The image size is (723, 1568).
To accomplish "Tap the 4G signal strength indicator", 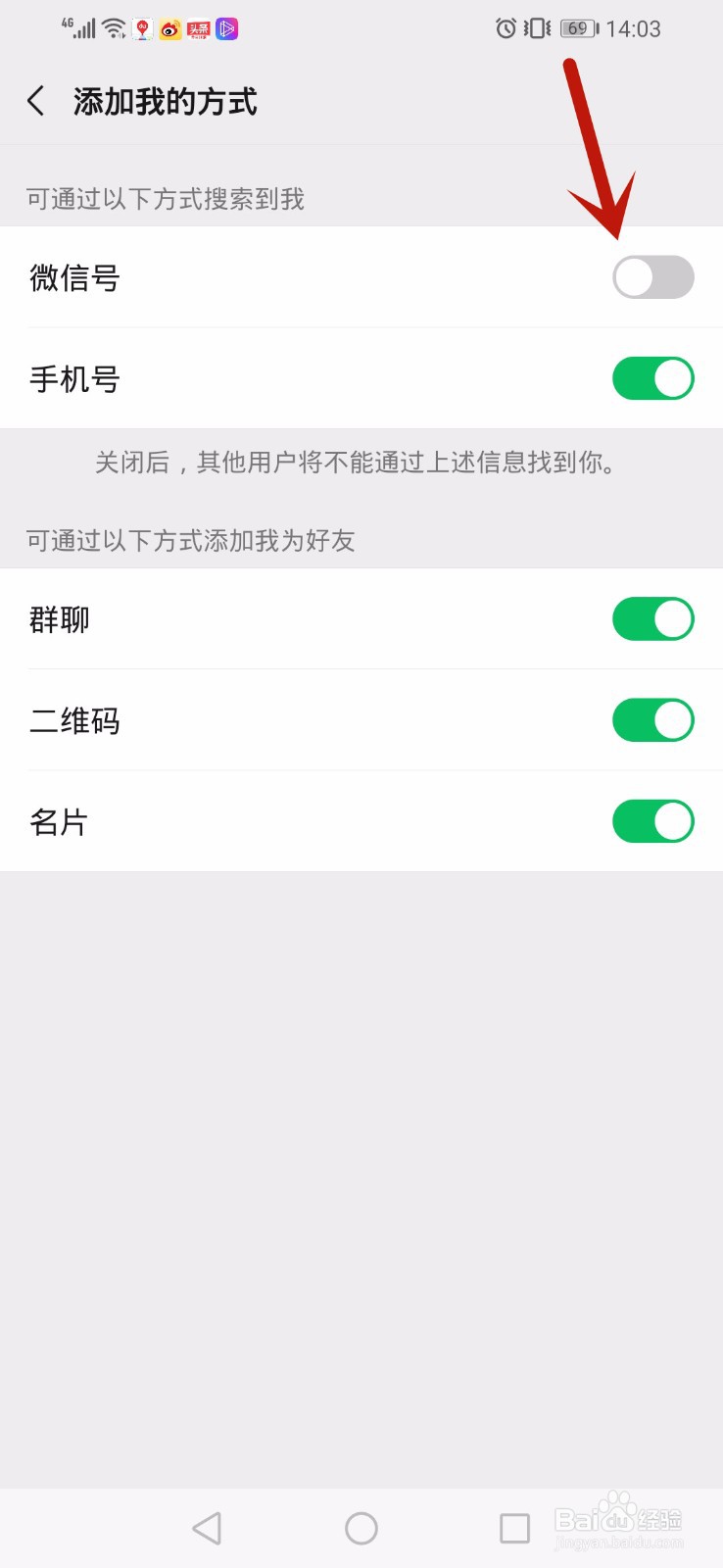I will [x=80, y=26].
